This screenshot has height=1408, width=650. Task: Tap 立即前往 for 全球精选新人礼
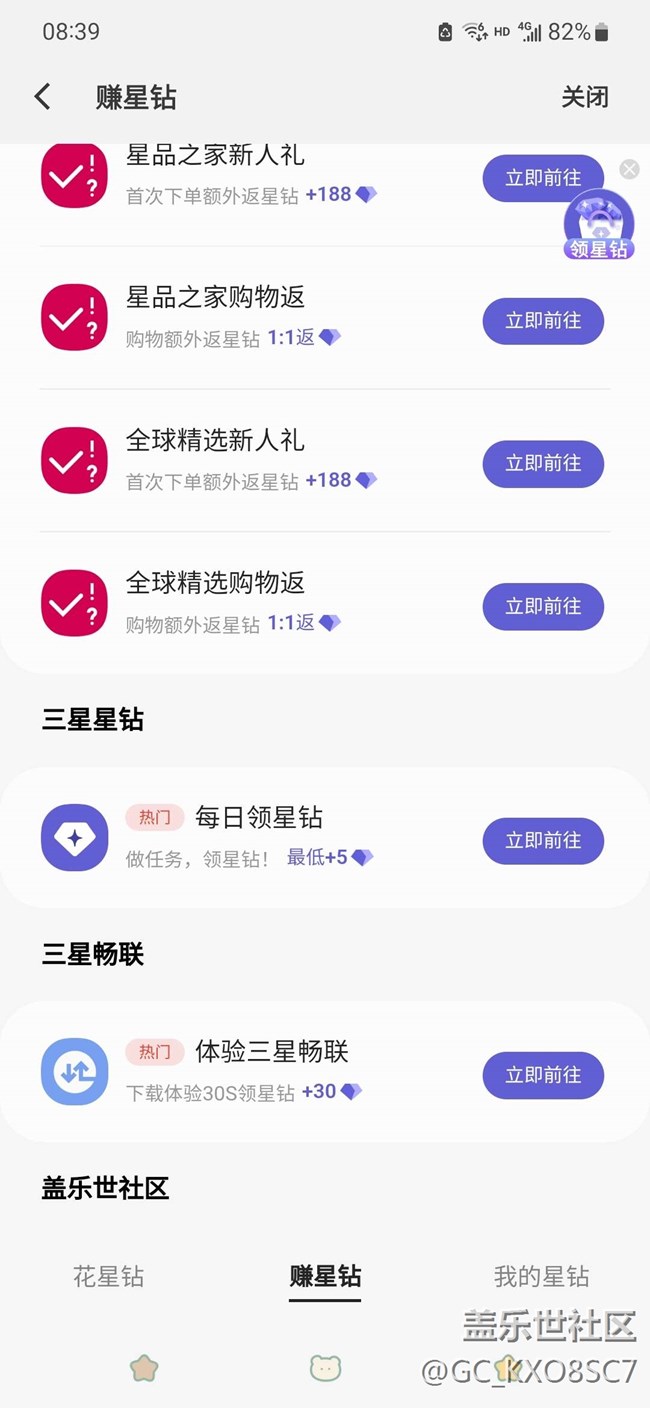coord(543,464)
